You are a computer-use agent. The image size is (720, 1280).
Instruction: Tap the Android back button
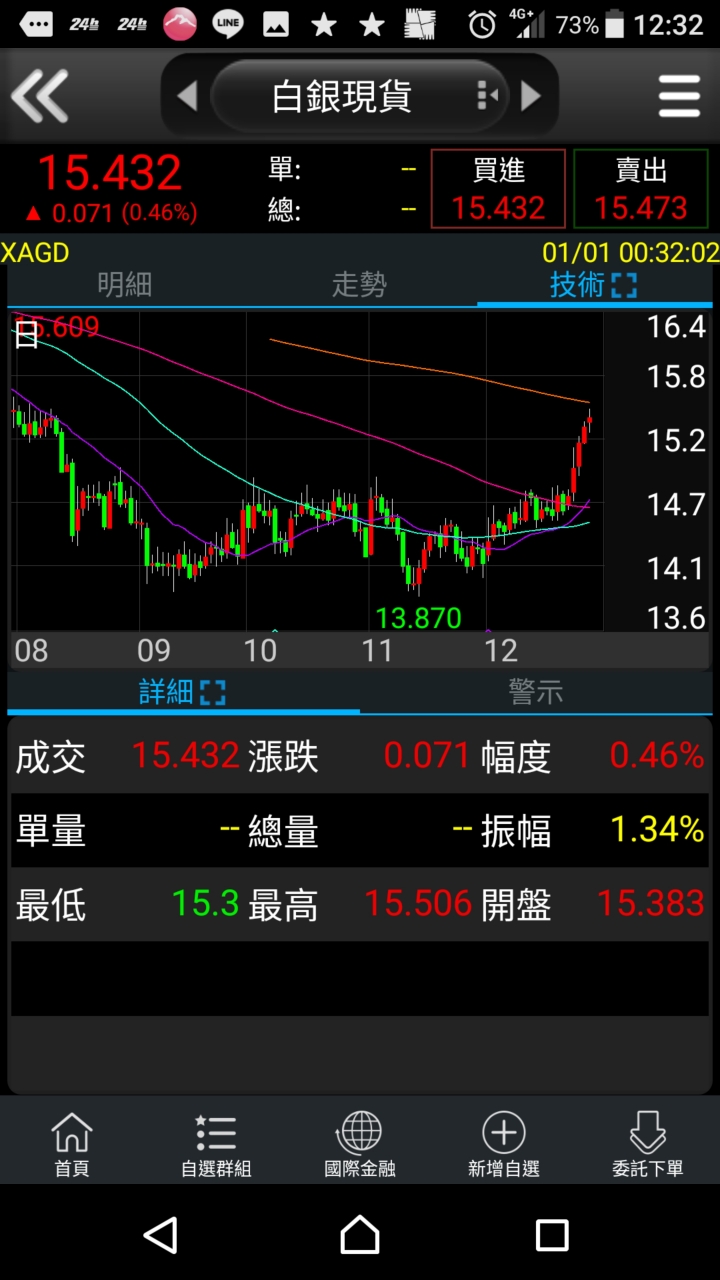pos(161,1236)
